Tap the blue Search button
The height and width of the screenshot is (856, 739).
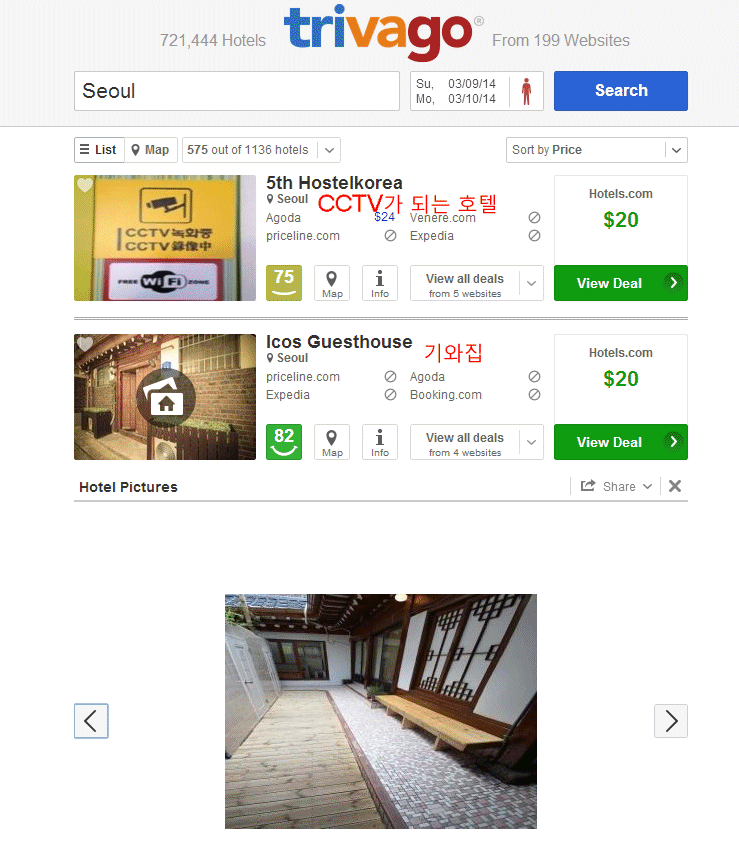tap(620, 91)
